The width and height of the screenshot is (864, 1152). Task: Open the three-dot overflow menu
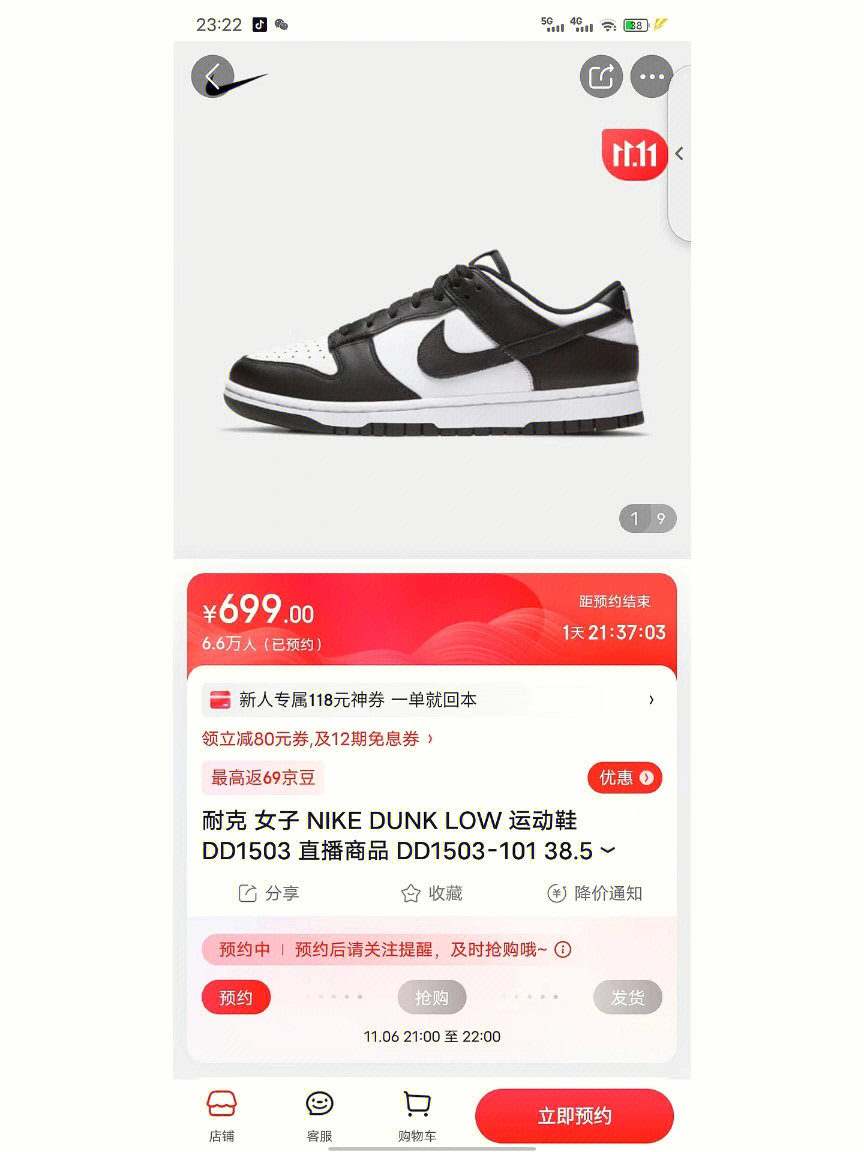pyautogui.click(x=652, y=77)
